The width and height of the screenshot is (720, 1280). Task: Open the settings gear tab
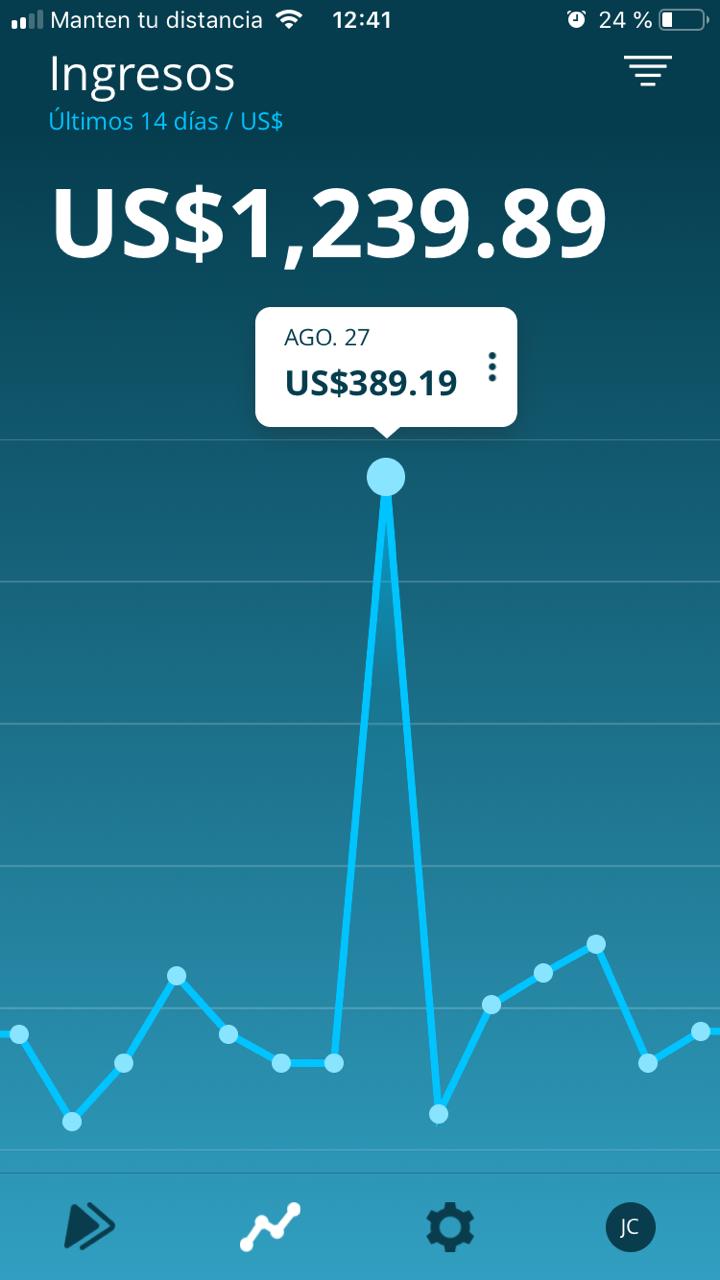pos(450,1226)
